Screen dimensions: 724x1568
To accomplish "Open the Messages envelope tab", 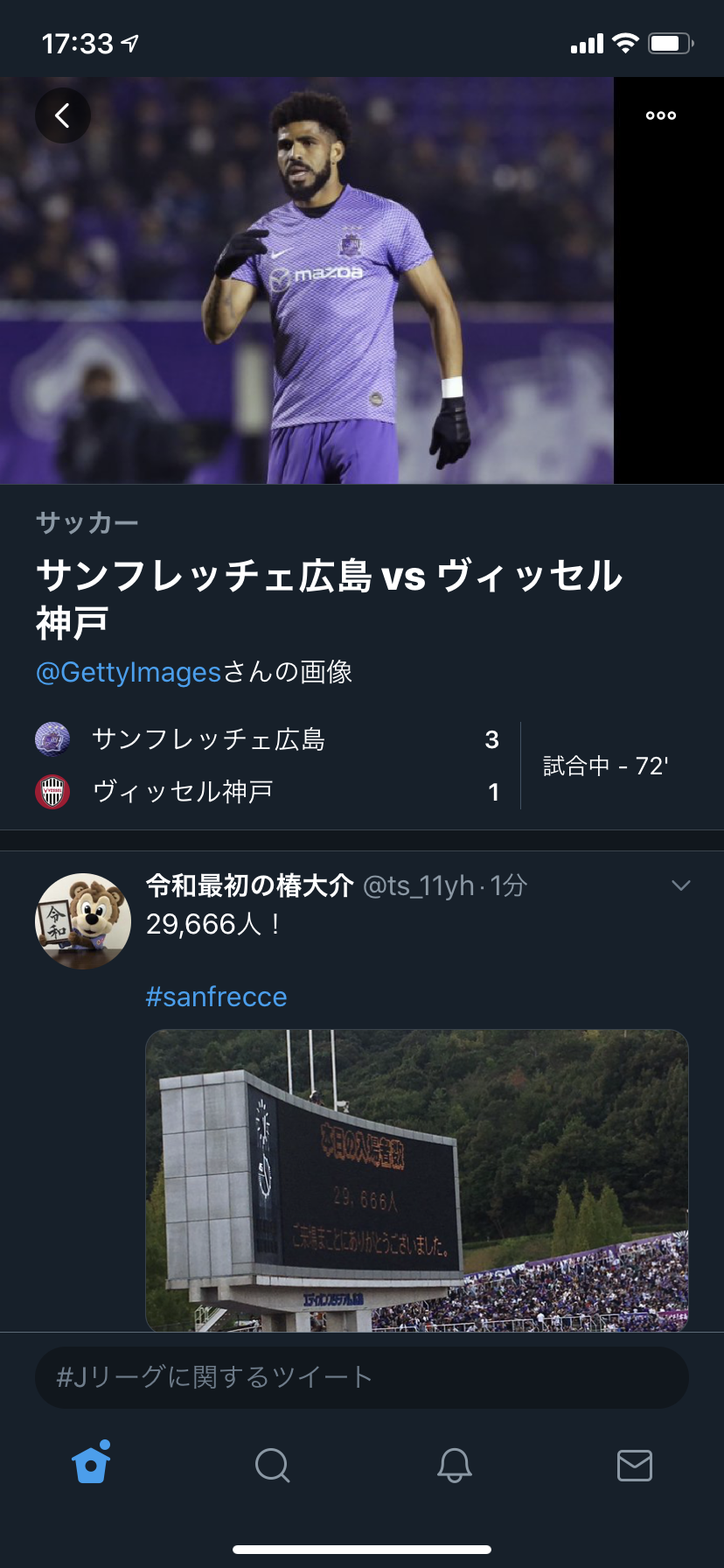I will click(634, 1465).
